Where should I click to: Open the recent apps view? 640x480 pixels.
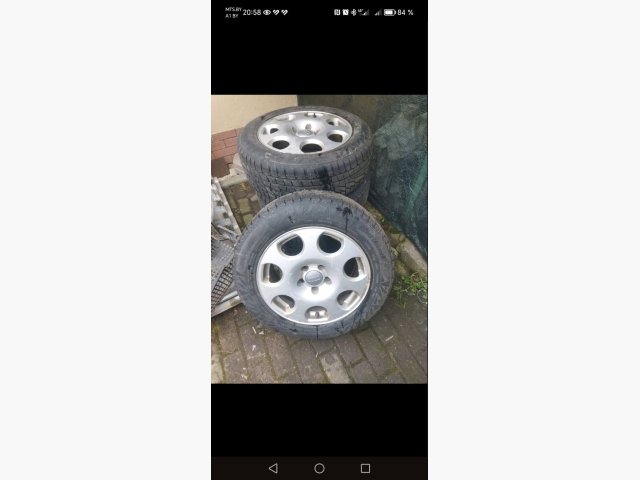(365, 468)
